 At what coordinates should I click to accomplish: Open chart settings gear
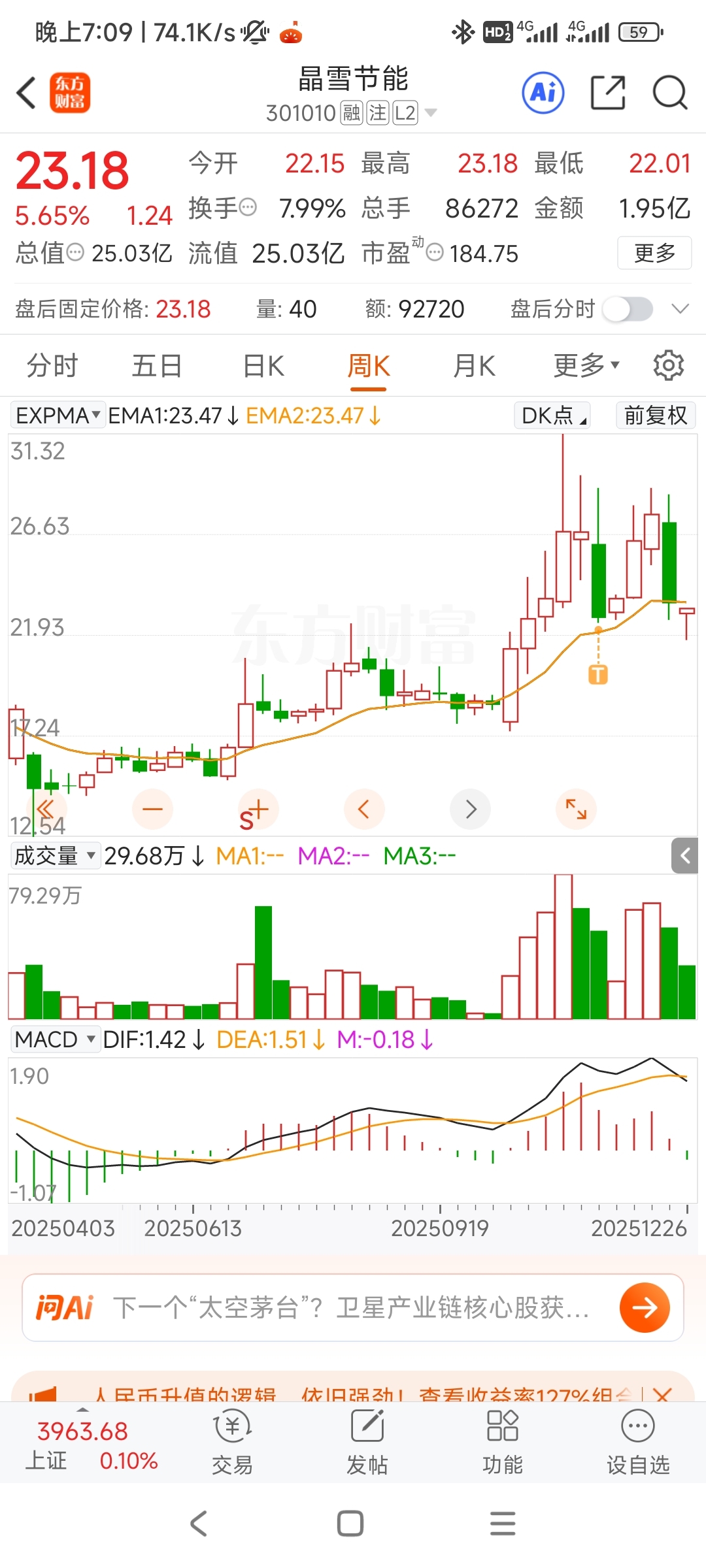668,365
